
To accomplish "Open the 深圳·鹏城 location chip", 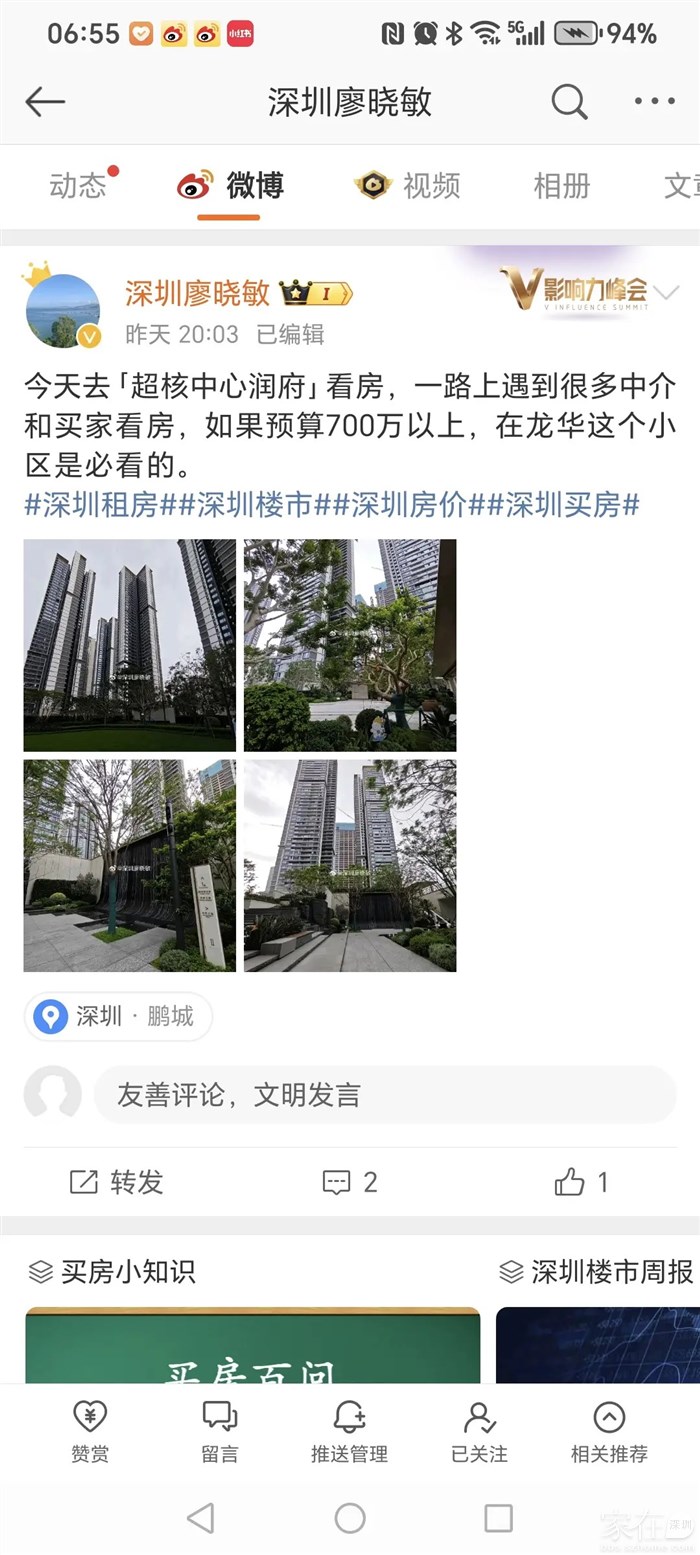I will point(118,1017).
